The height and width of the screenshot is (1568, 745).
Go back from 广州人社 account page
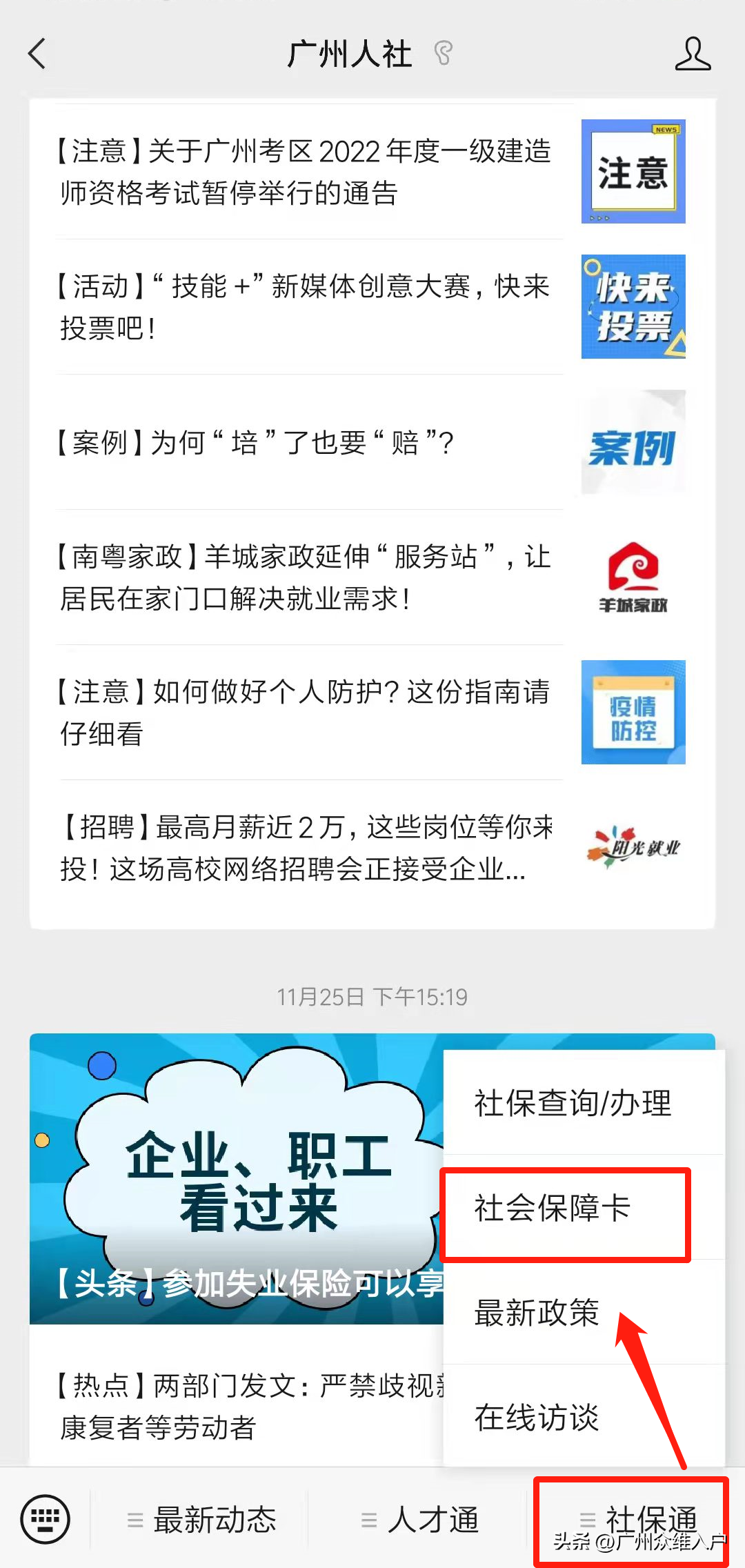point(37,54)
